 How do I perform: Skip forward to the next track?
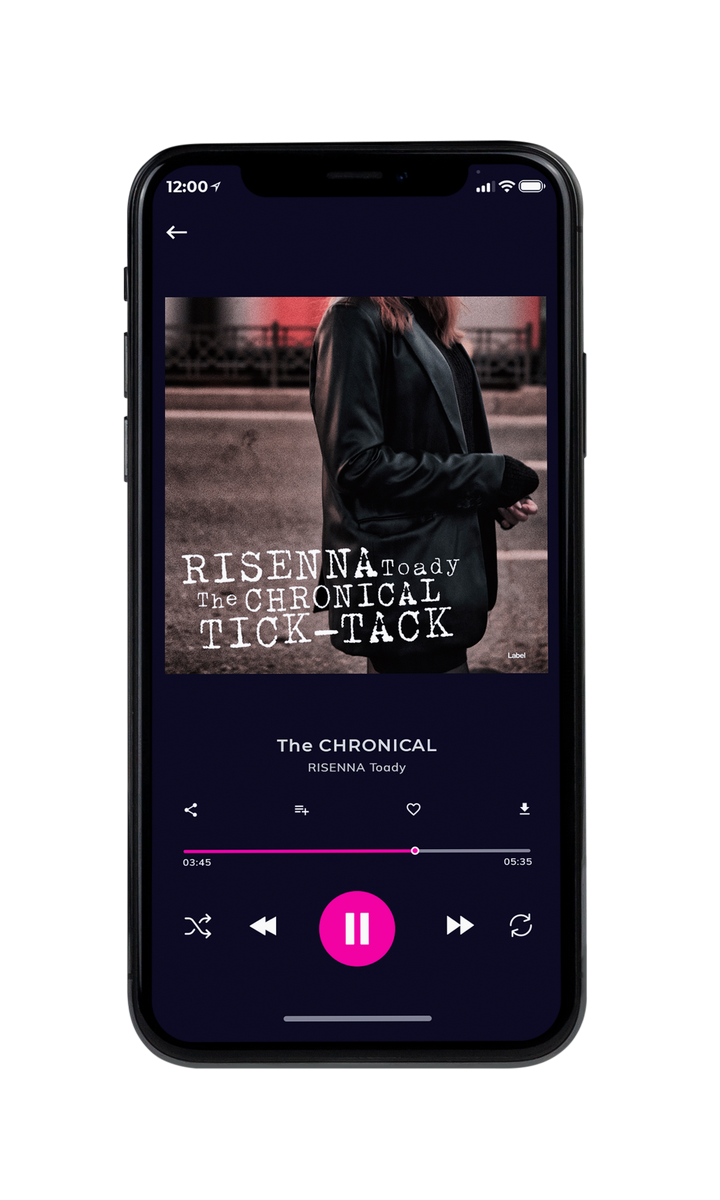[x=460, y=926]
